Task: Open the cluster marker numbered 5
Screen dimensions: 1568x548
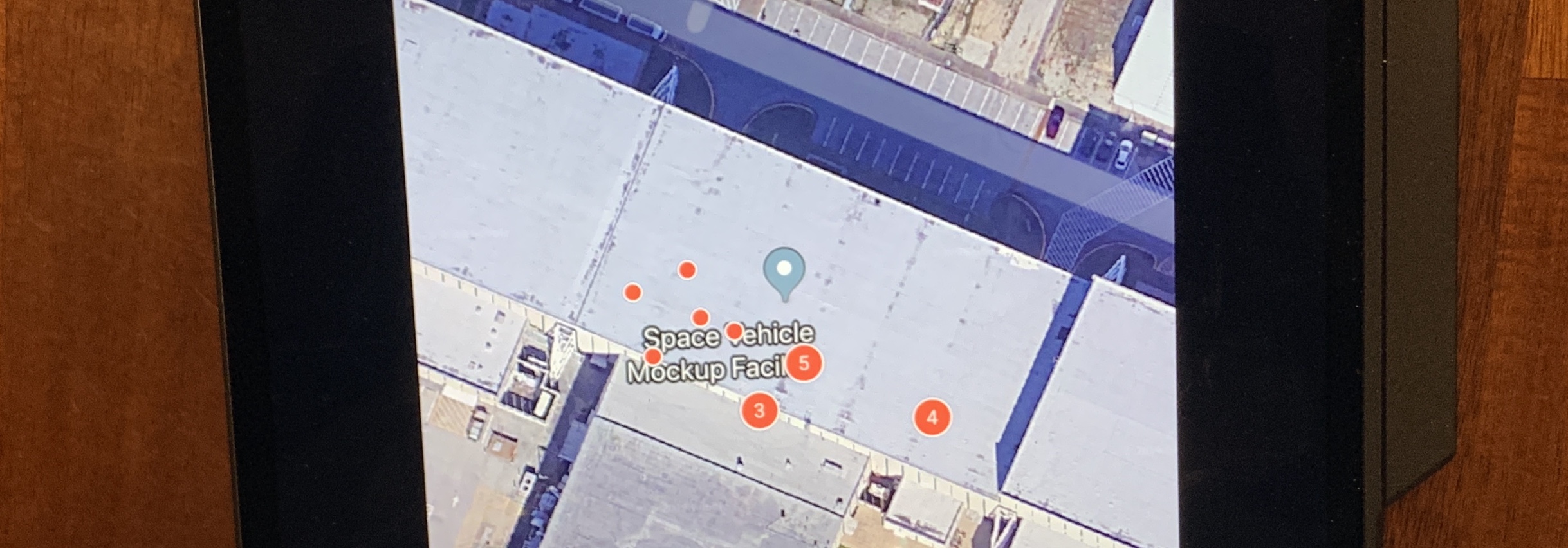Action: click(x=804, y=363)
